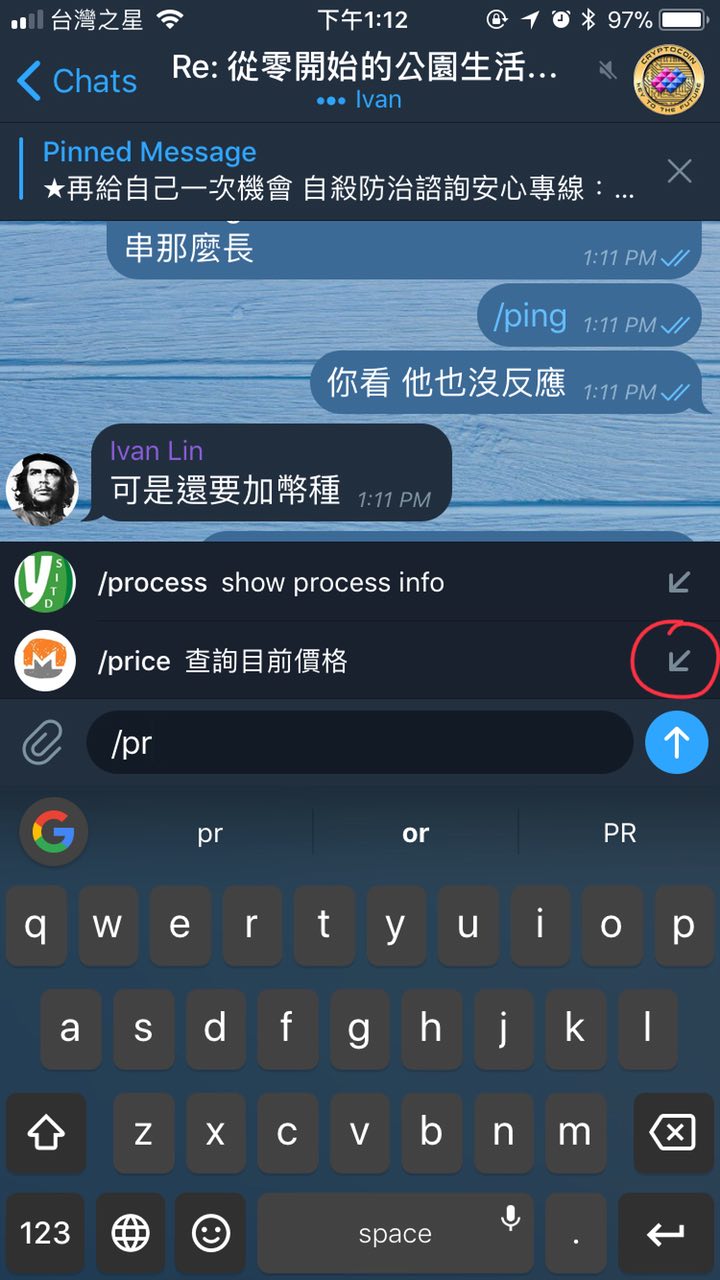The height and width of the screenshot is (1280, 720).
Task: Insert /price command via arrow icon
Action: (679, 660)
